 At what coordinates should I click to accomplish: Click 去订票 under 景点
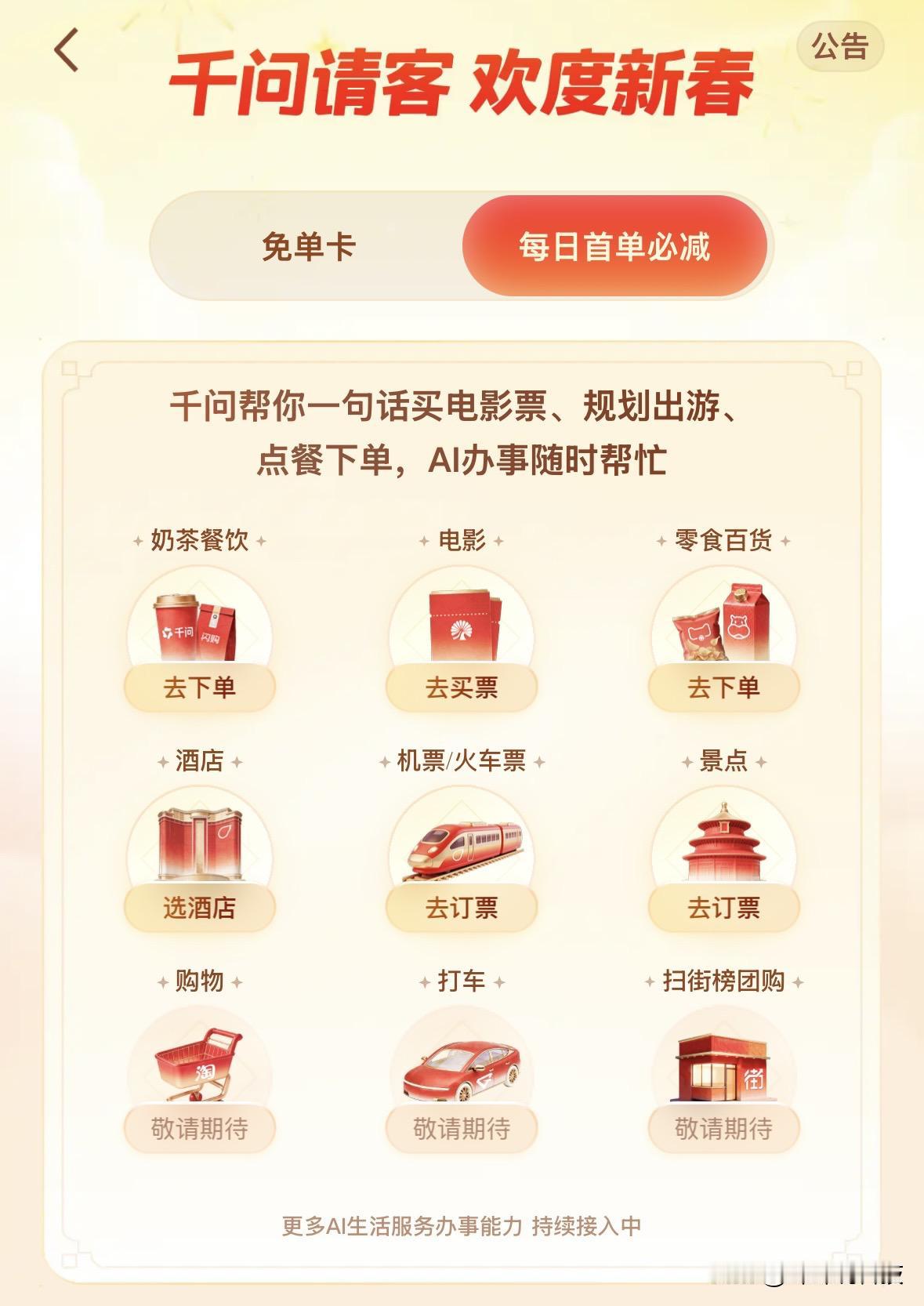click(723, 908)
